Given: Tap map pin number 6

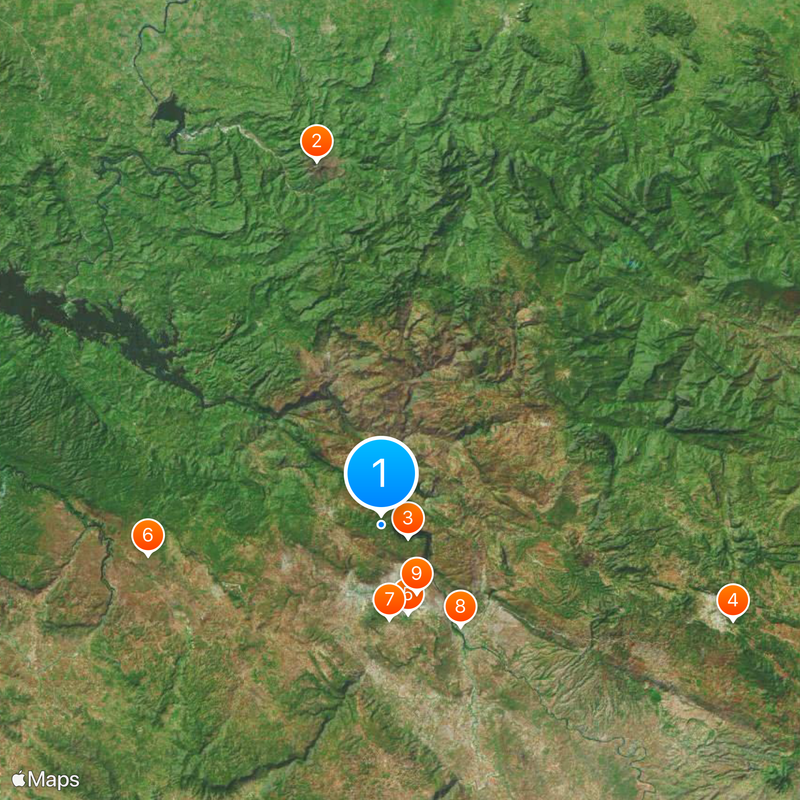Looking at the screenshot, I should [x=148, y=535].
